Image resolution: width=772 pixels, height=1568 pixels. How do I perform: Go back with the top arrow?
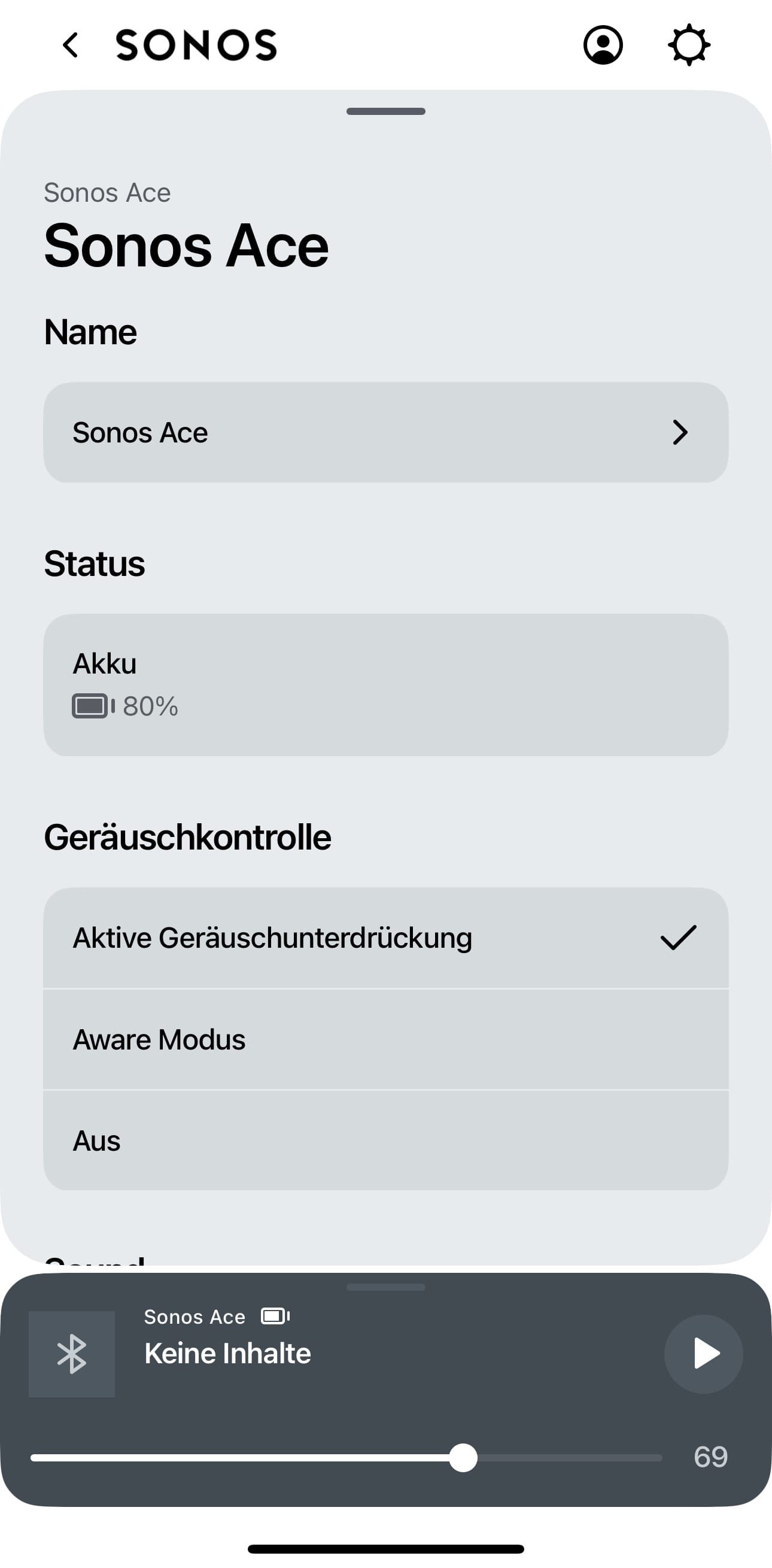[x=71, y=45]
